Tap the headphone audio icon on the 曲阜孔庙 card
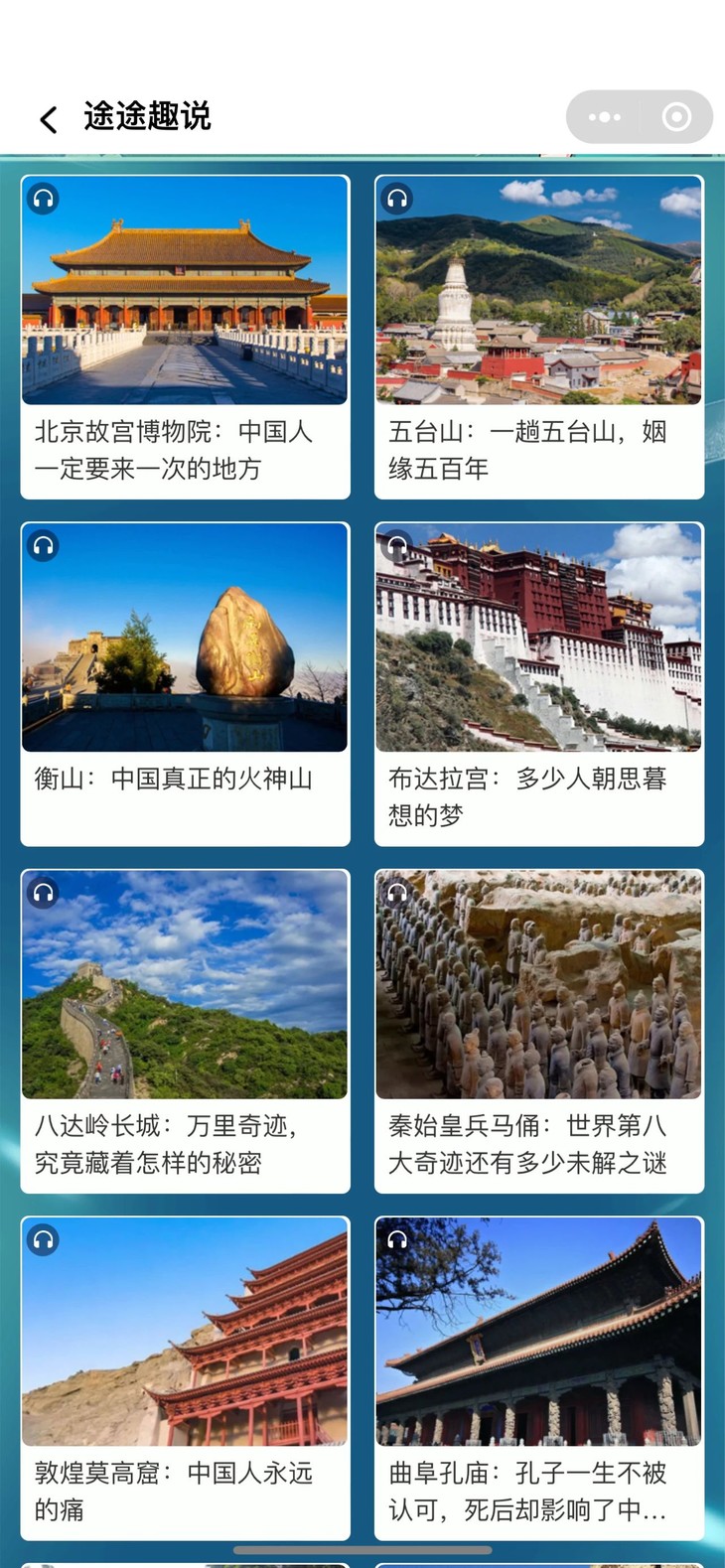 (397, 1239)
